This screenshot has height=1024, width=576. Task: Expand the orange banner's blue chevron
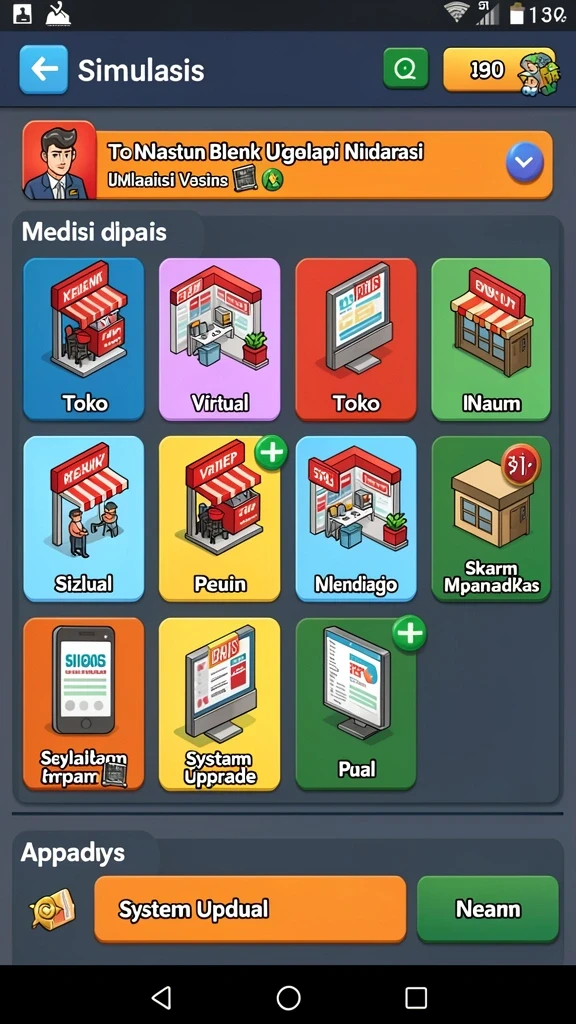(x=524, y=163)
